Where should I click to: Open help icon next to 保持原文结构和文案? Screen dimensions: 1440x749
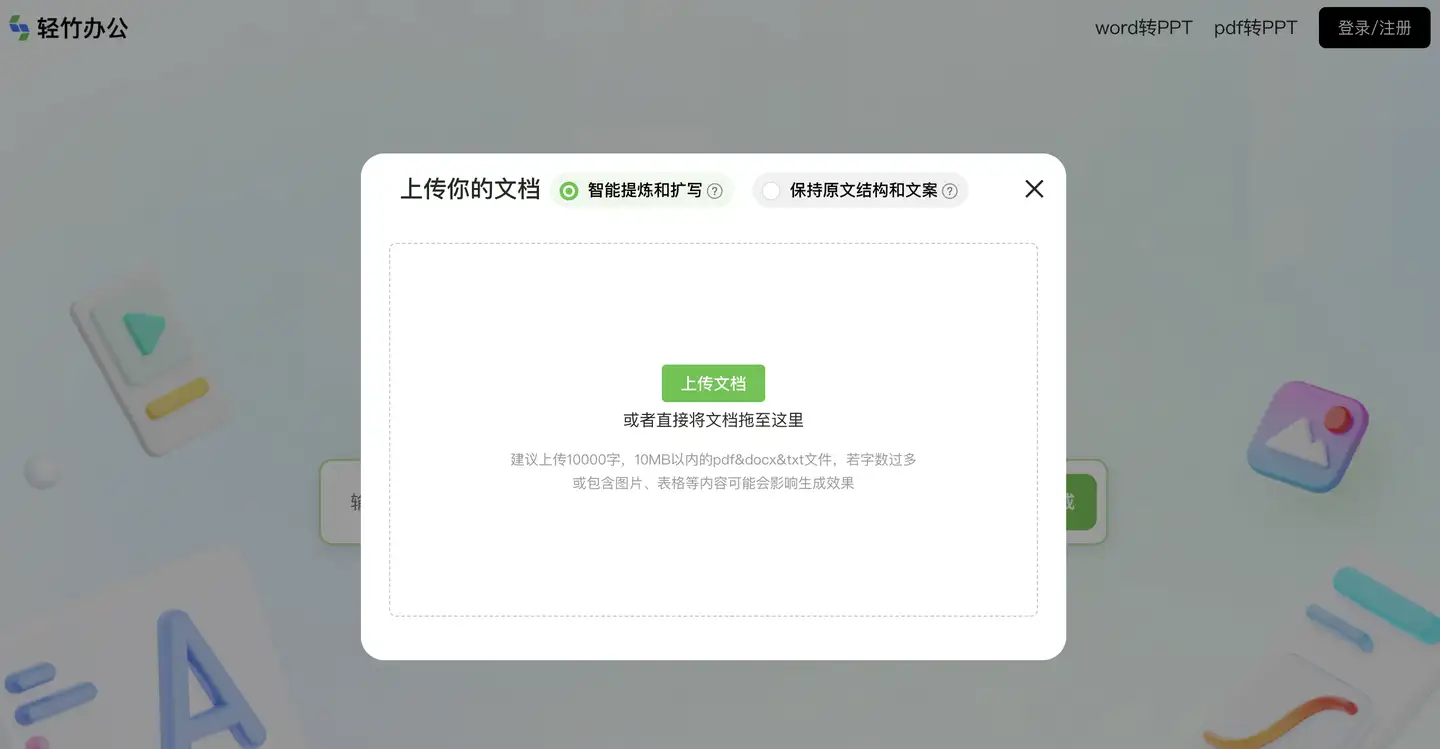click(x=950, y=191)
